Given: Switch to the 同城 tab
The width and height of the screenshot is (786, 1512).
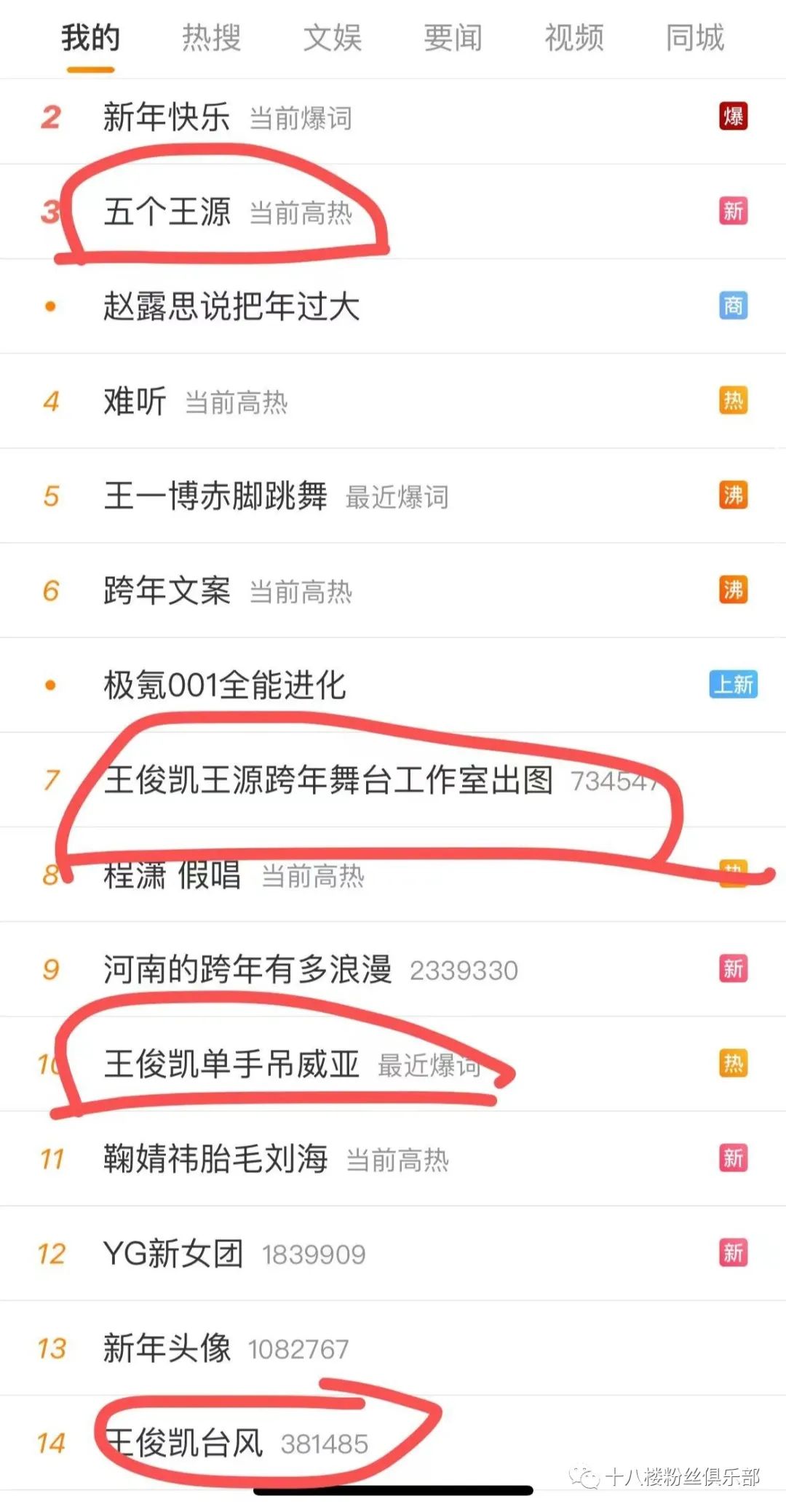Looking at the screenshot, I should [x=695, y=38].
